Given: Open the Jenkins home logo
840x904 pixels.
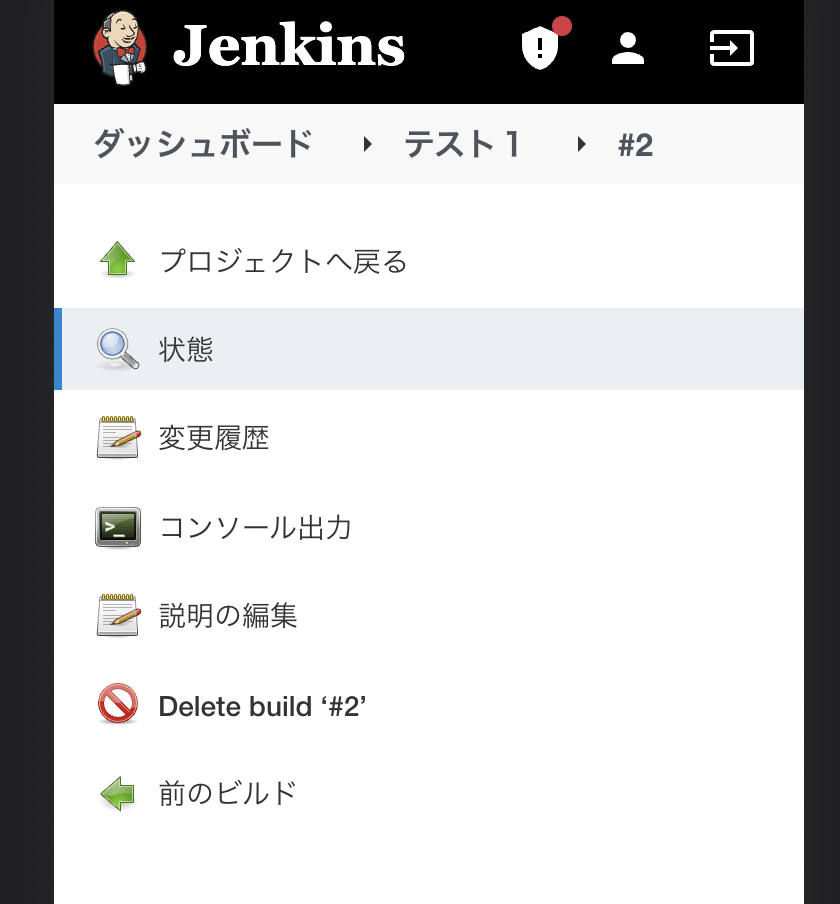Looking at the screenshot, I should (249, 46).
